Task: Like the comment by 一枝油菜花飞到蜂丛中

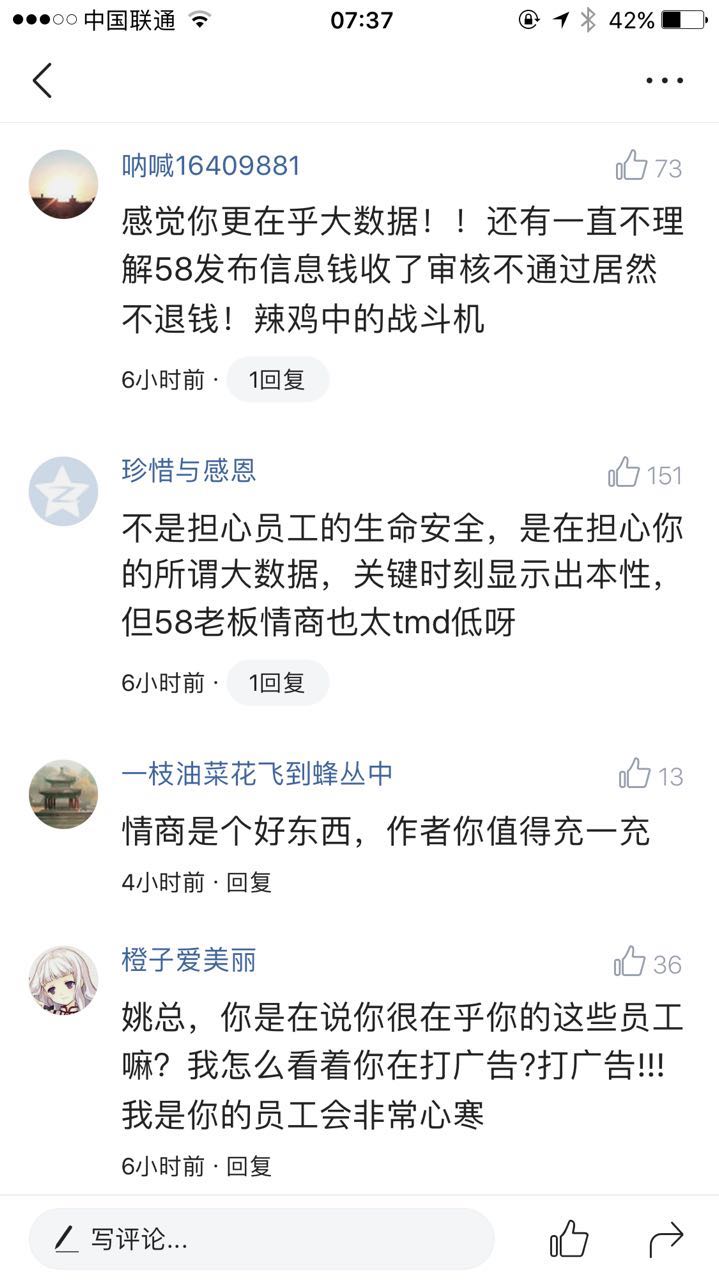Action: pos(635,774)
